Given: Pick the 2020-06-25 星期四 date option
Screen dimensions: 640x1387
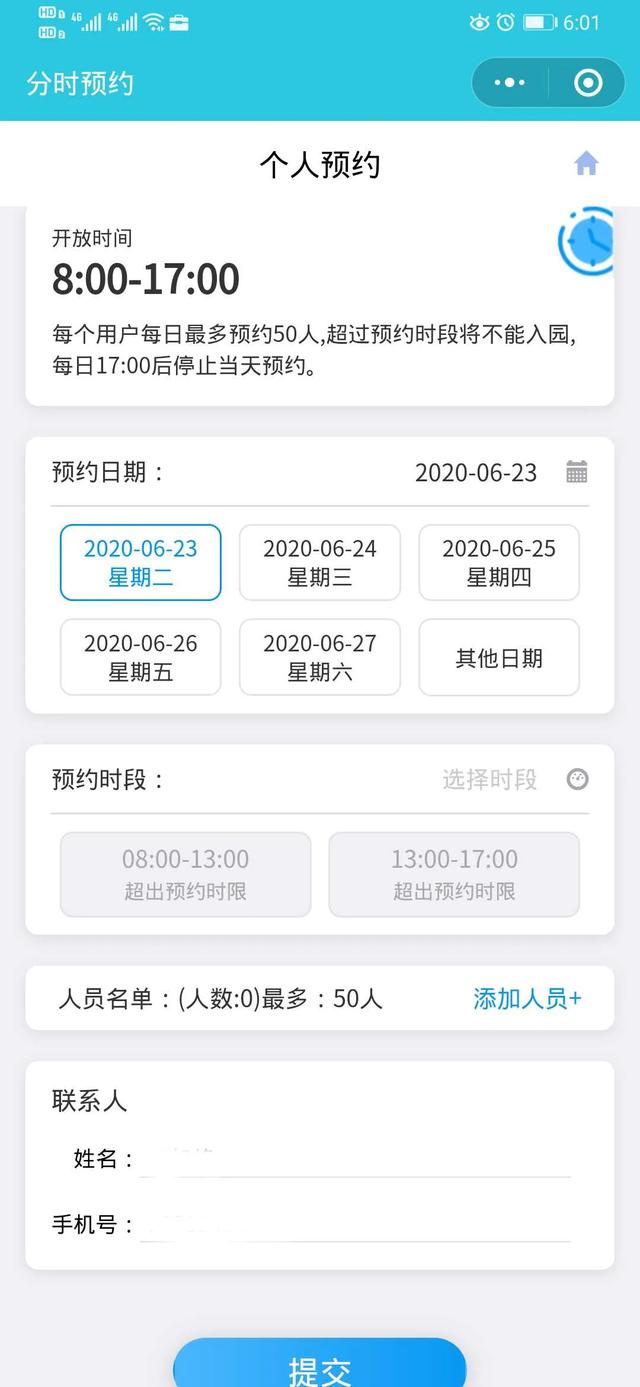Looking at the screenshot, I should pos(499,562).
